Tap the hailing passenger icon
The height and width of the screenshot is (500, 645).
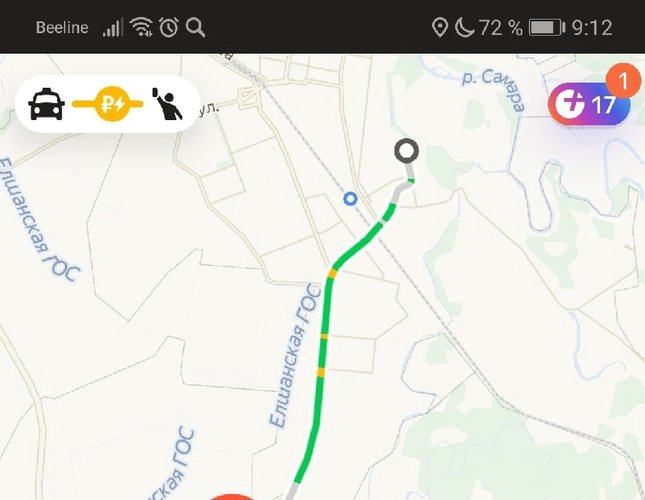coord(167,104)
